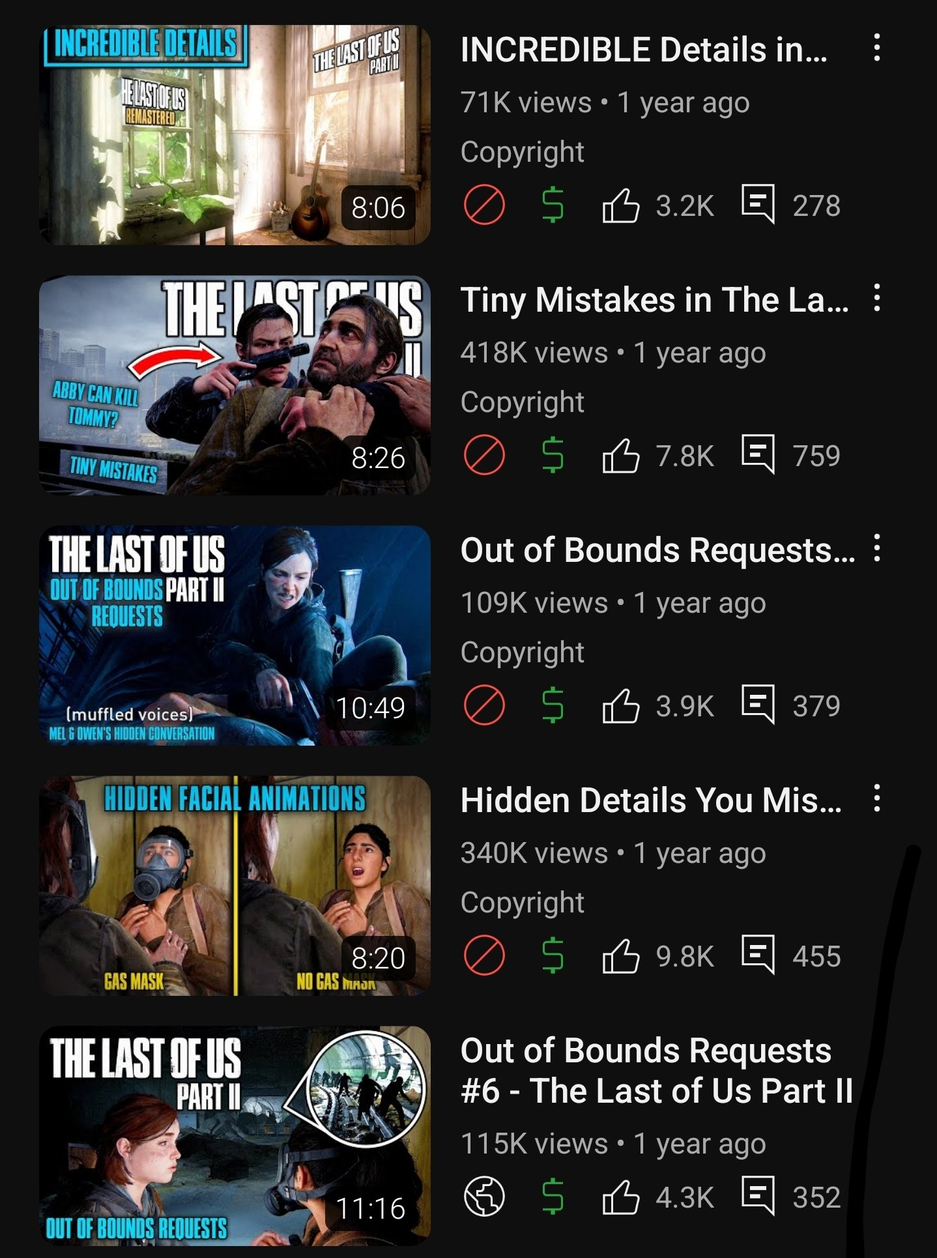Viewport: 937px width, 1258px height.
Task: Select the 10:49 Out of Bounds Requests video
Action: (x=235, y=635)
